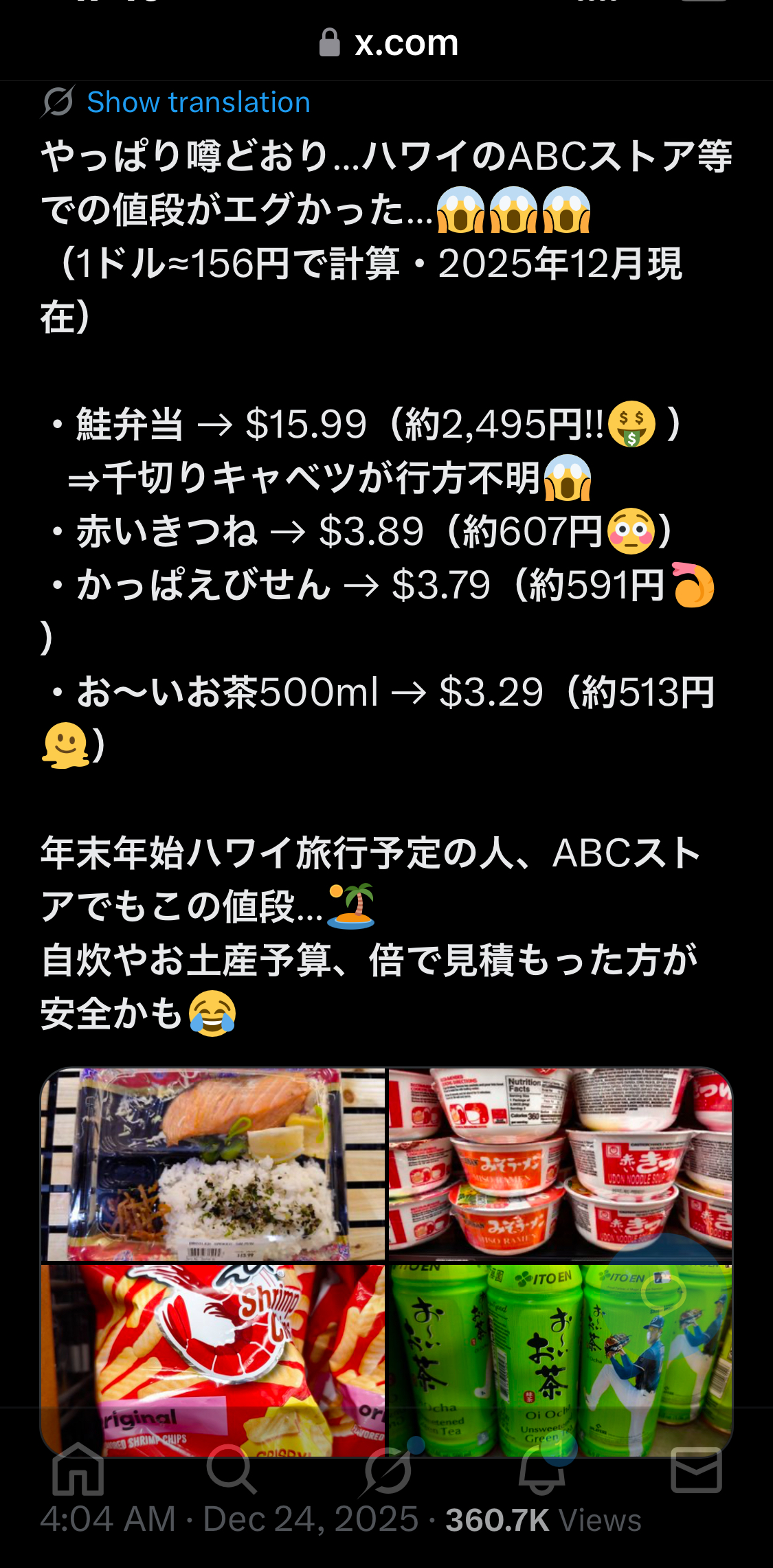View the Oi Ocha green tea photo
The width and height of the screenshot is (773, 1568).
pos(560,1347)
